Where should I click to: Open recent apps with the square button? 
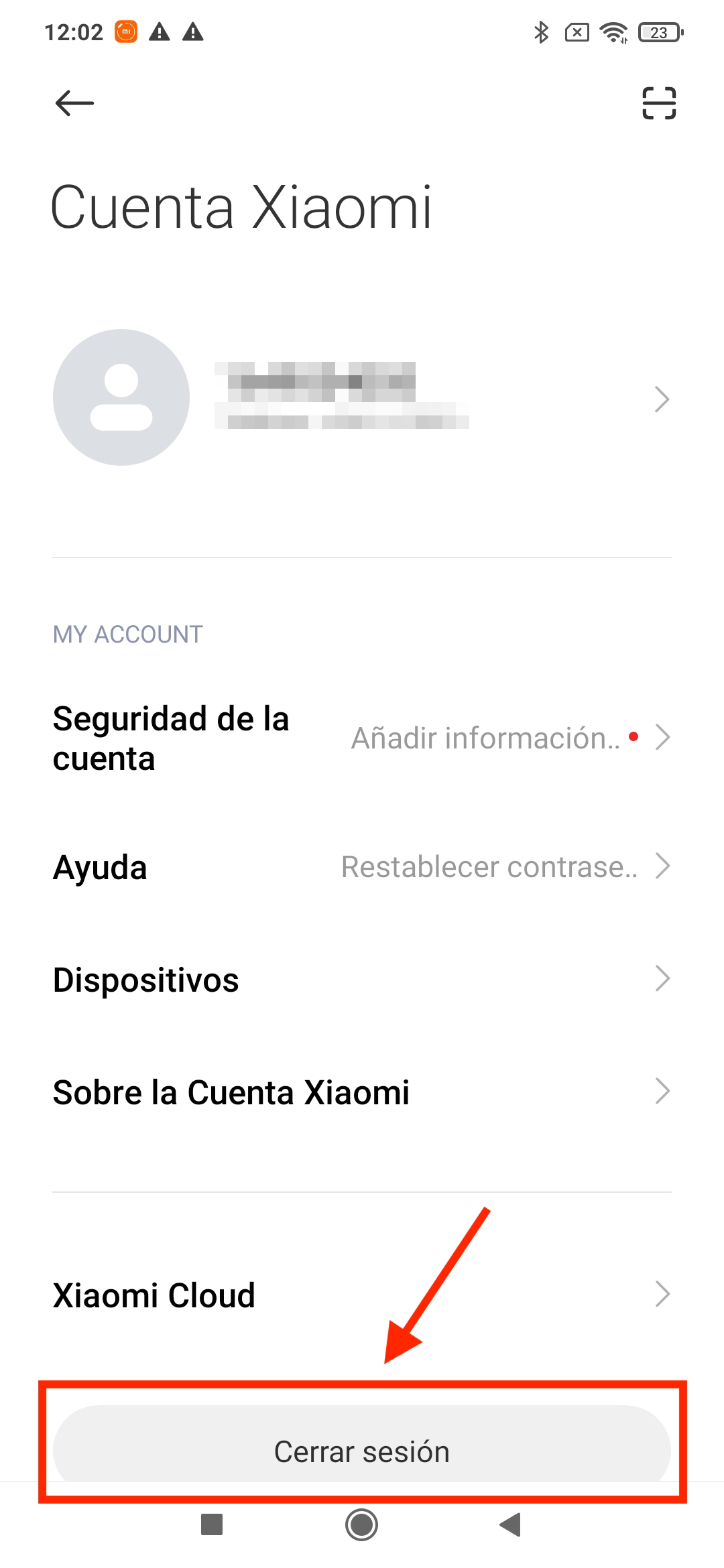212,1524
